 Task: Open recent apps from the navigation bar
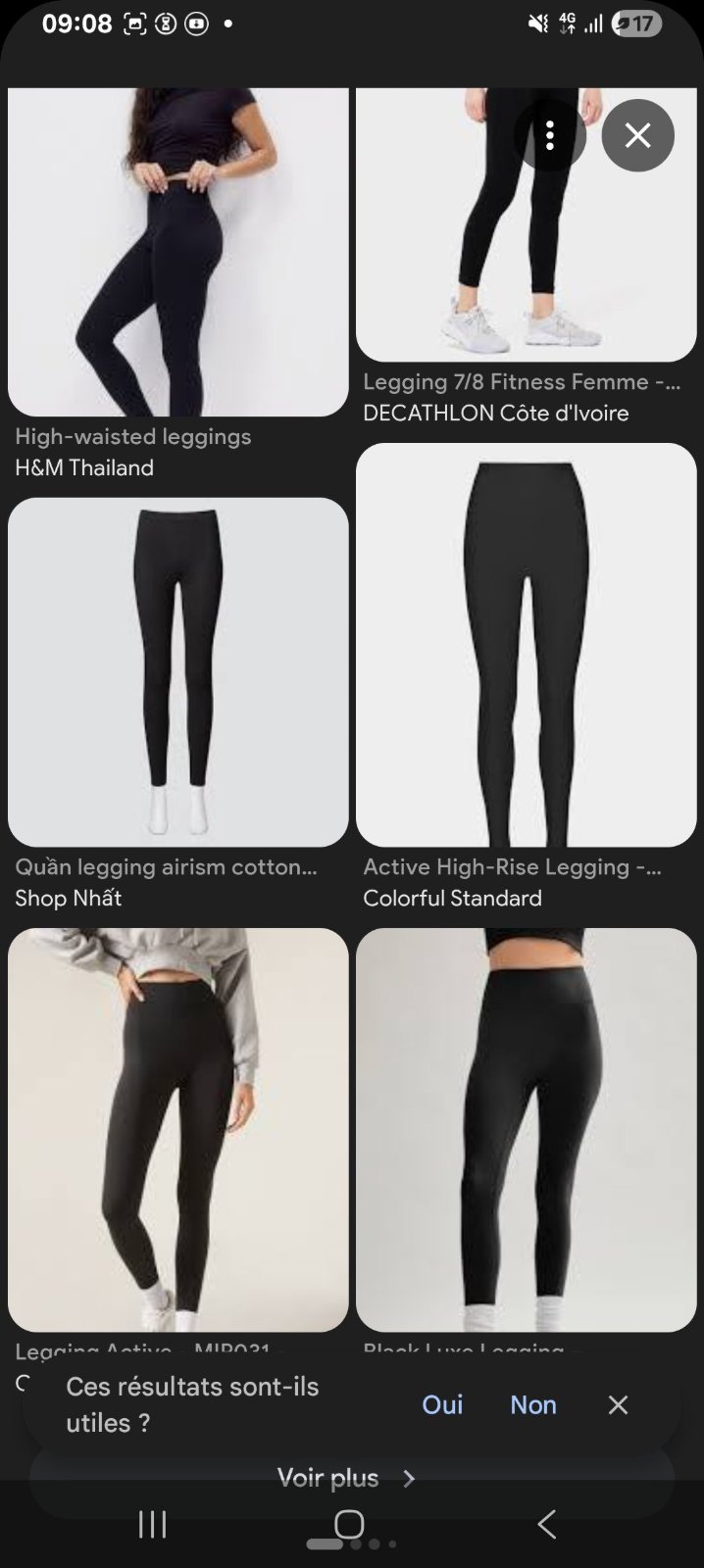click(x=152, y=1524)
